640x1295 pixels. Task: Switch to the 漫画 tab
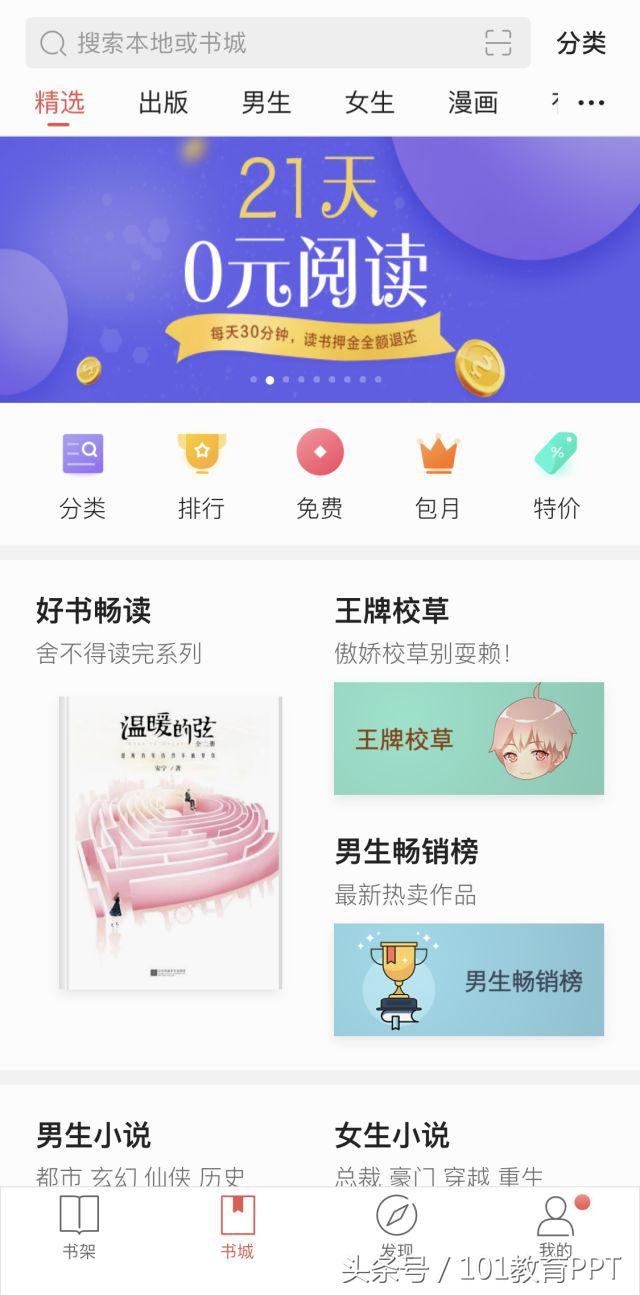(x=472, y=102)
